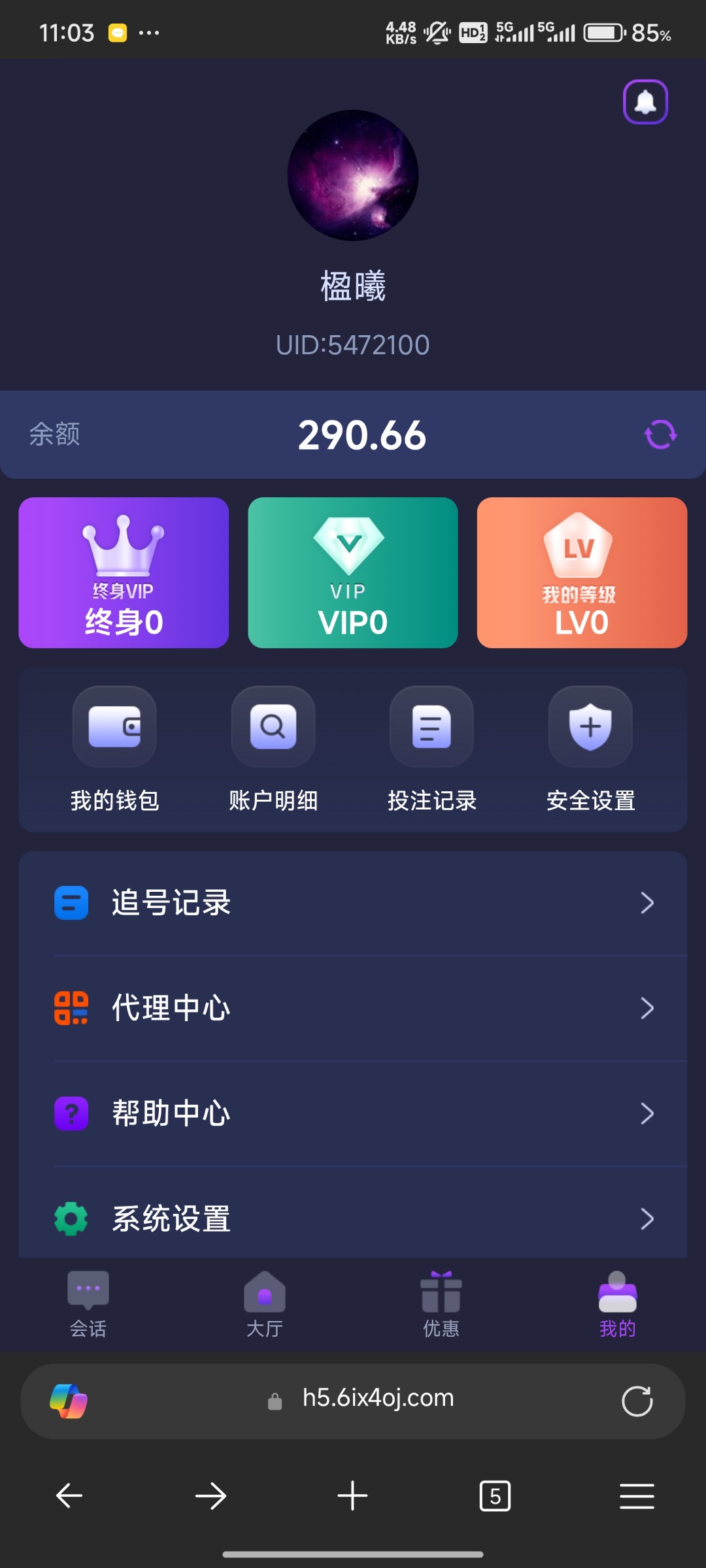Open 安全设置 security settings
Image resolution: width=706 pixels, height=1568 pixels.
[590, 749]
